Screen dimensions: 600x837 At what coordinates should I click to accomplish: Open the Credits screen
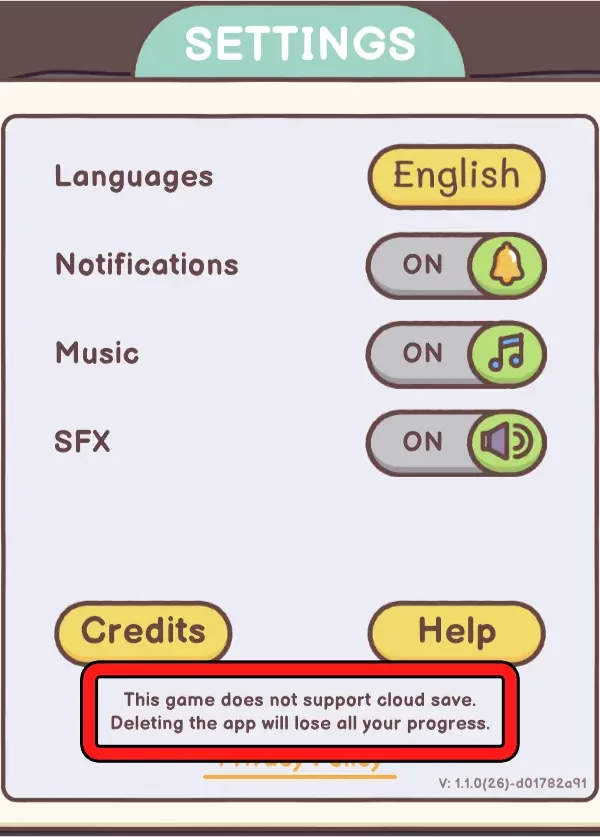click(x=143, y=631)
